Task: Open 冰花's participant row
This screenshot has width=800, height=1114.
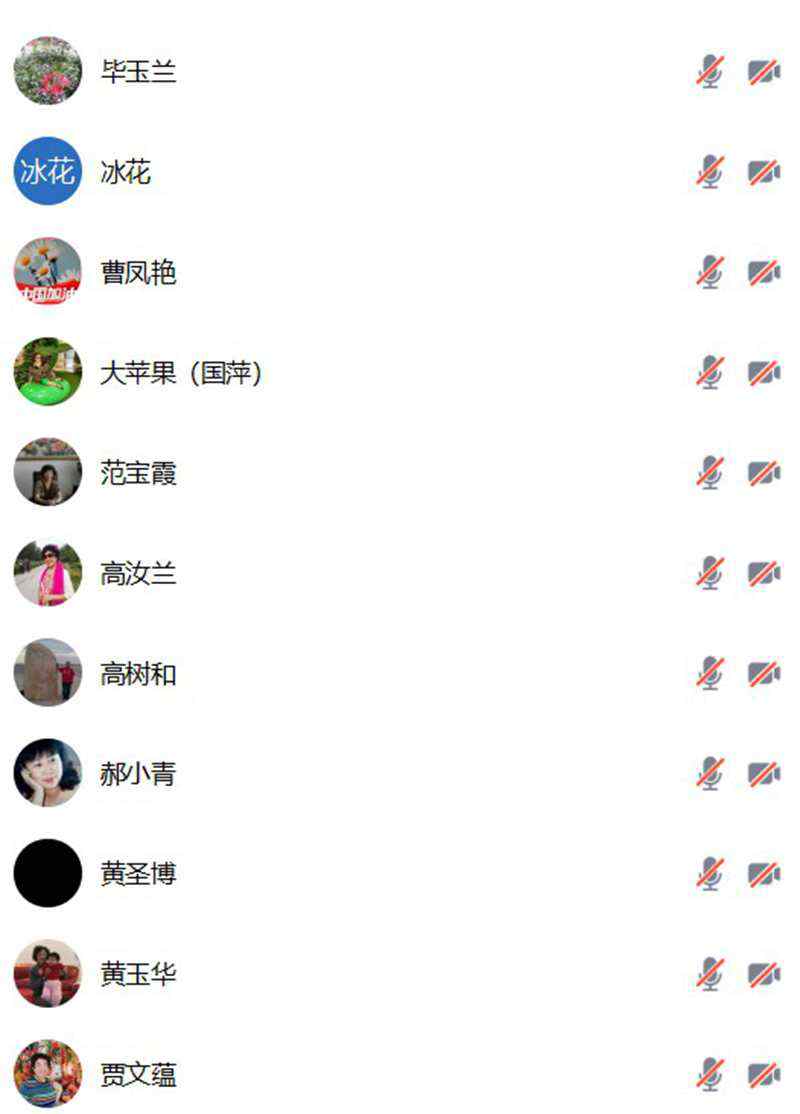Action: click(125, 172)
